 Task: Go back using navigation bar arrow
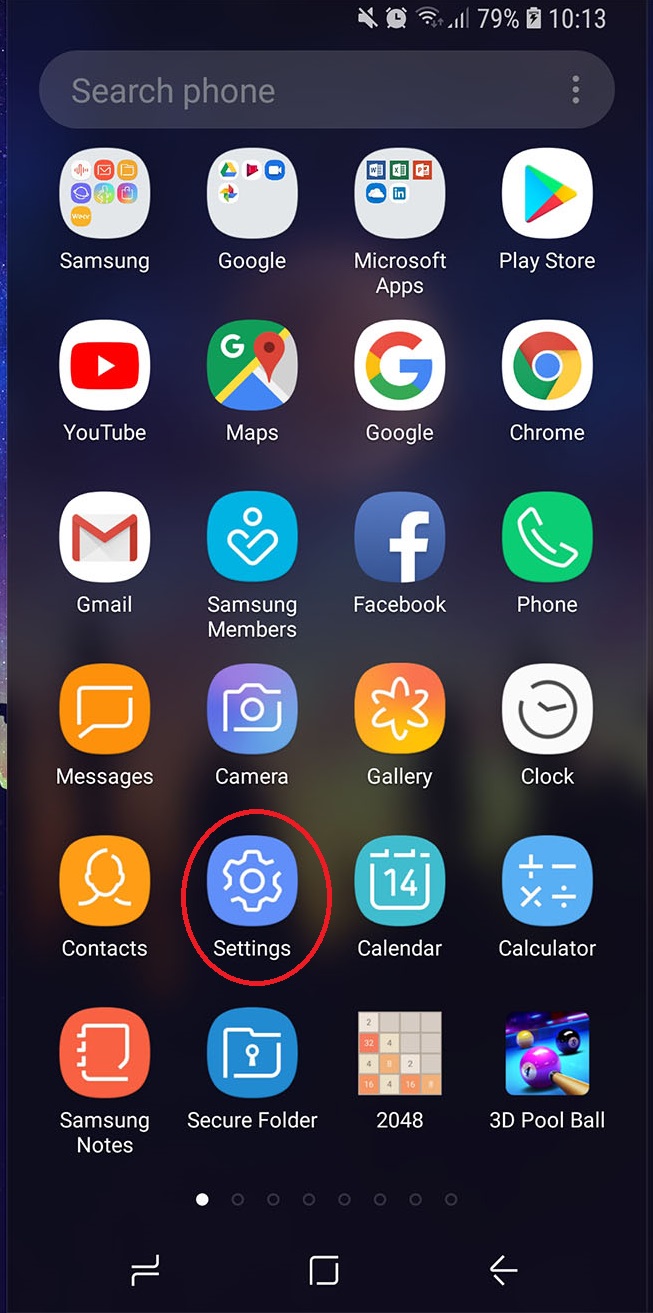pos(503,1270)
